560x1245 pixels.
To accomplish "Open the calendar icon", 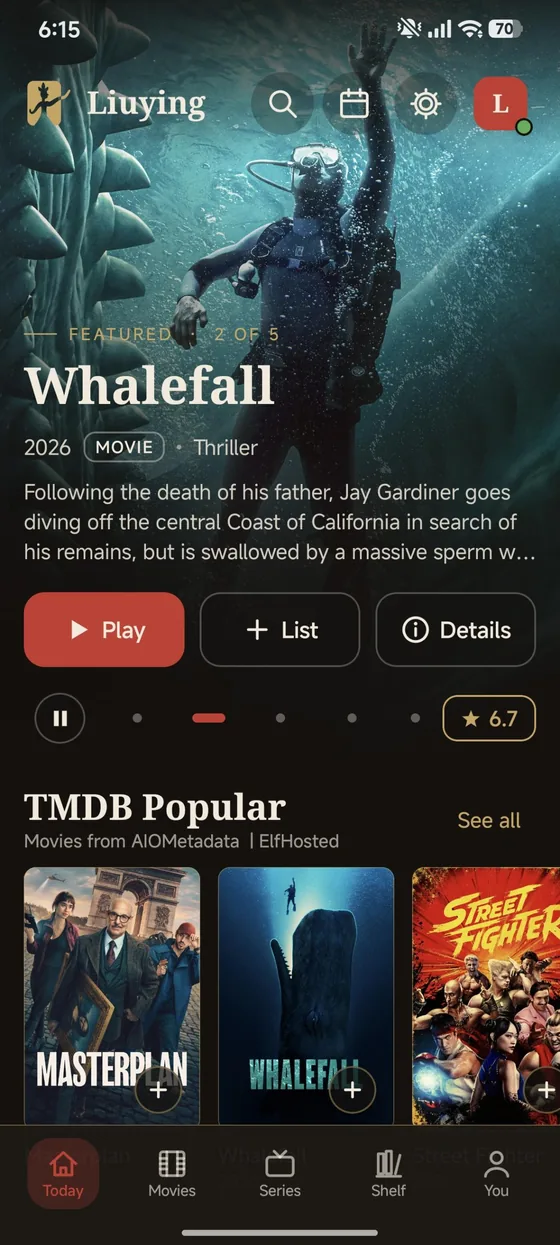I will (x=354, y=103).
